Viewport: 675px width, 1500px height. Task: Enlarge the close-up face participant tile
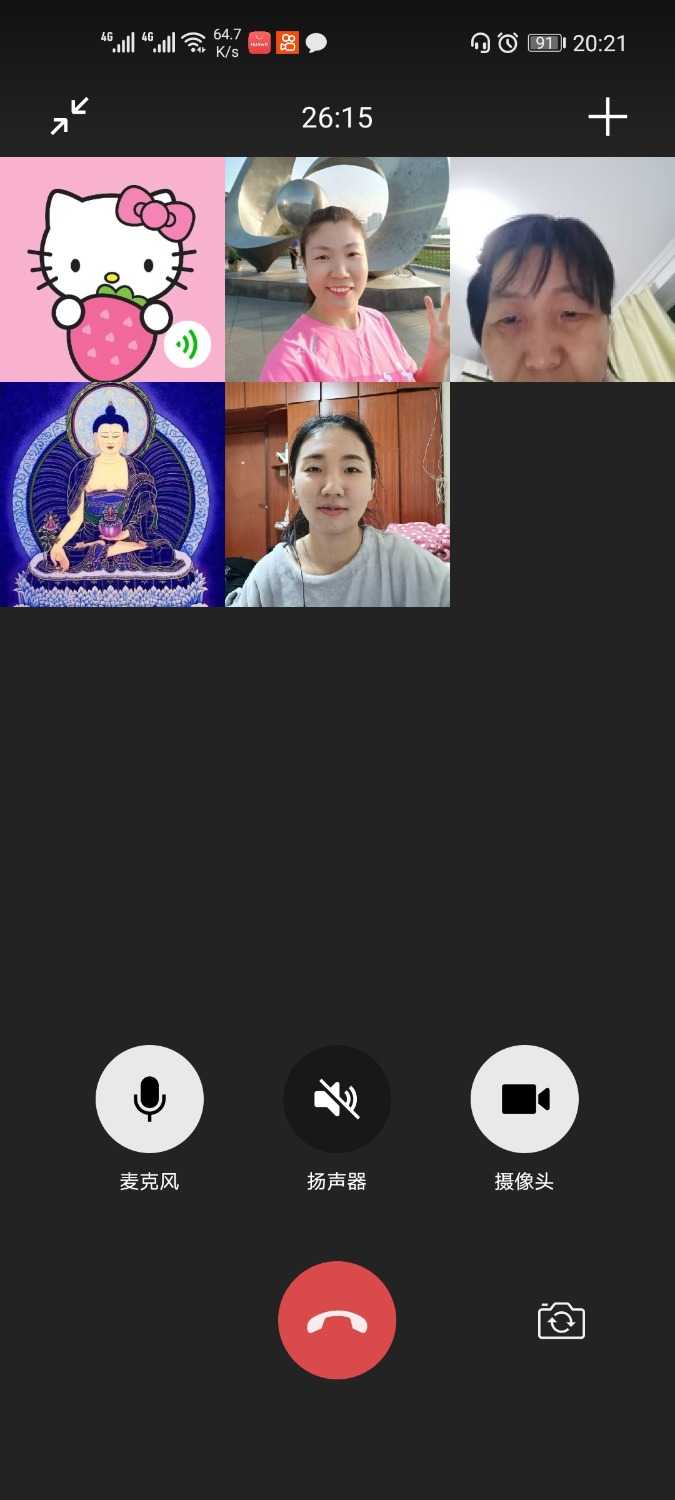pyautogui.click(x=562, y=269)
